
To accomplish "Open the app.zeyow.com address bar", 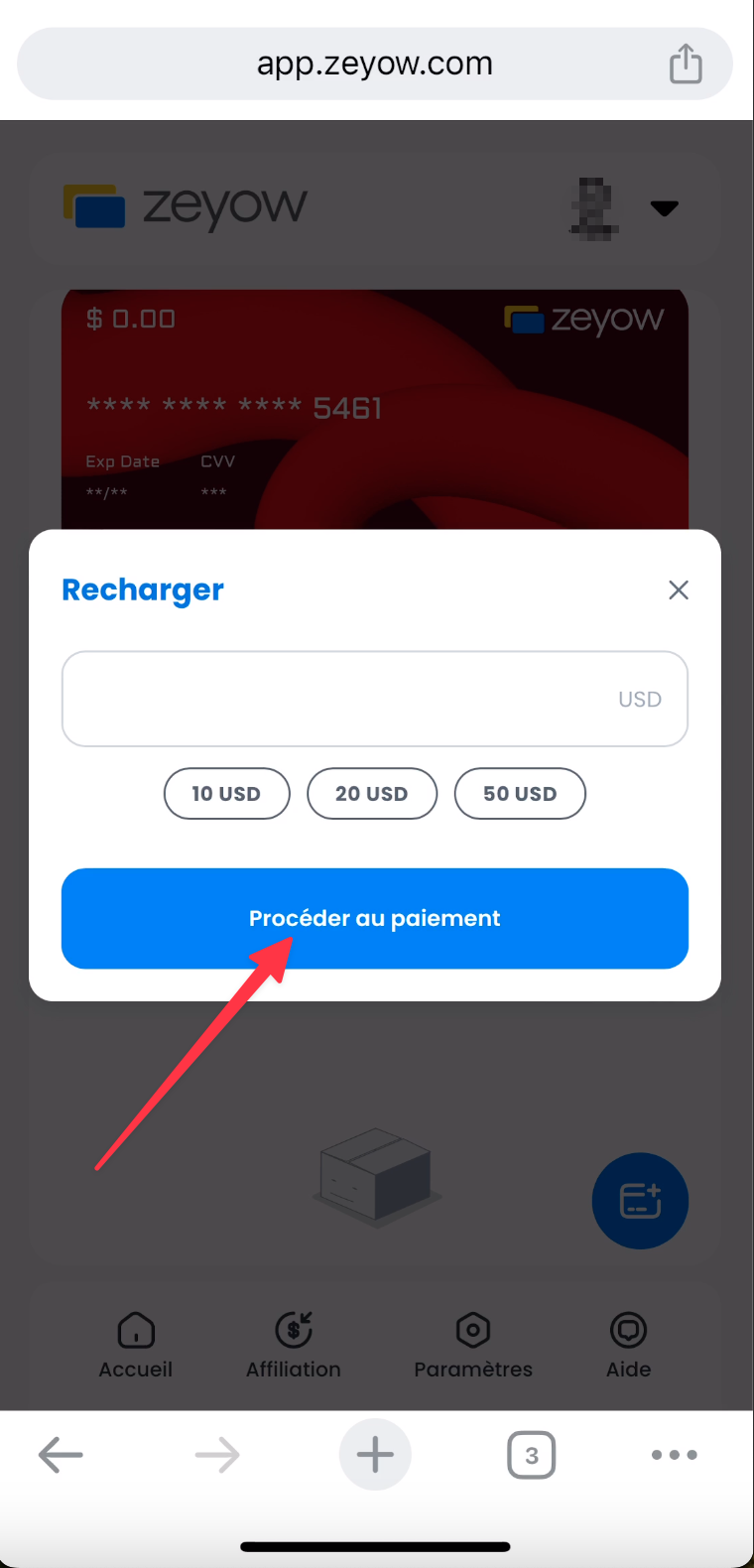I will (375, 65).
